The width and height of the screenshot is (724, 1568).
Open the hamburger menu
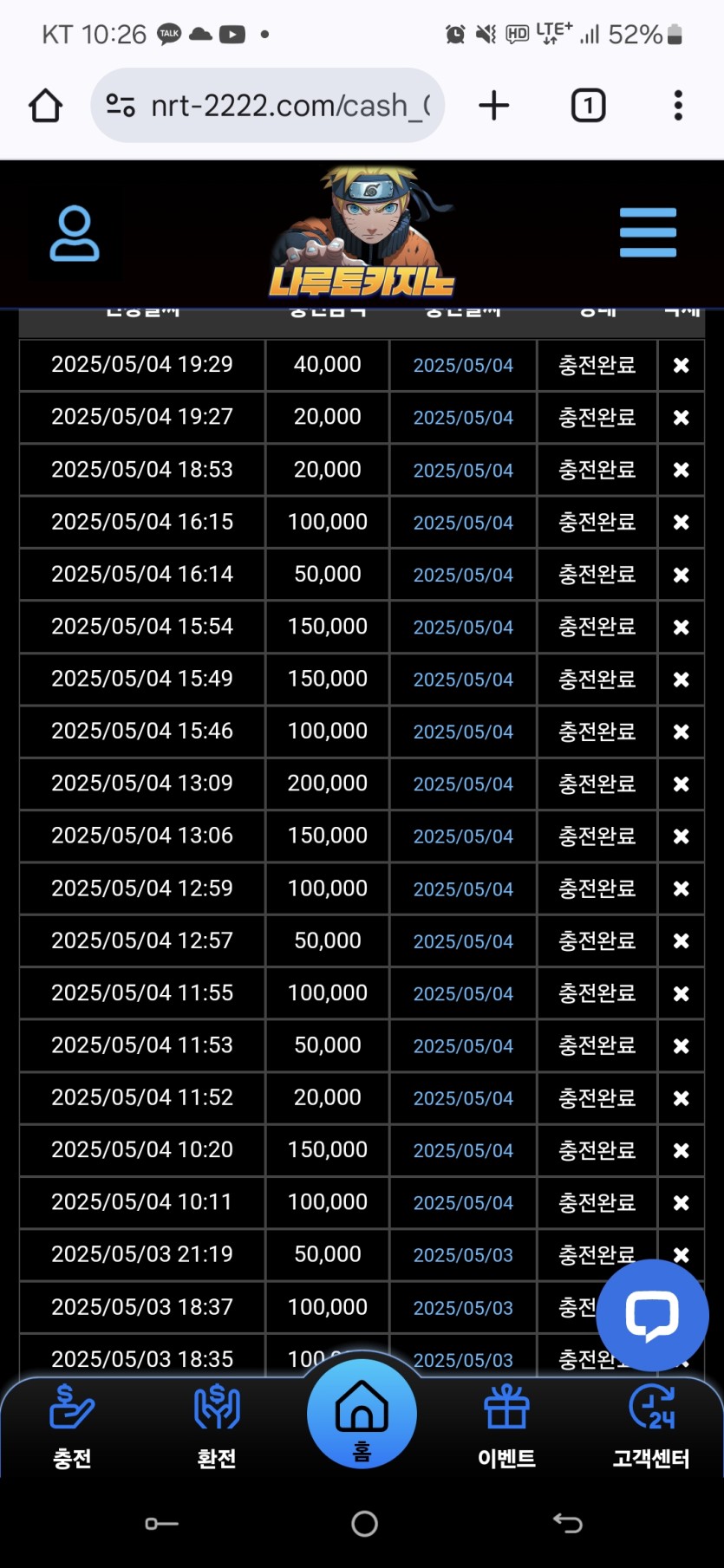coord(648,232)
